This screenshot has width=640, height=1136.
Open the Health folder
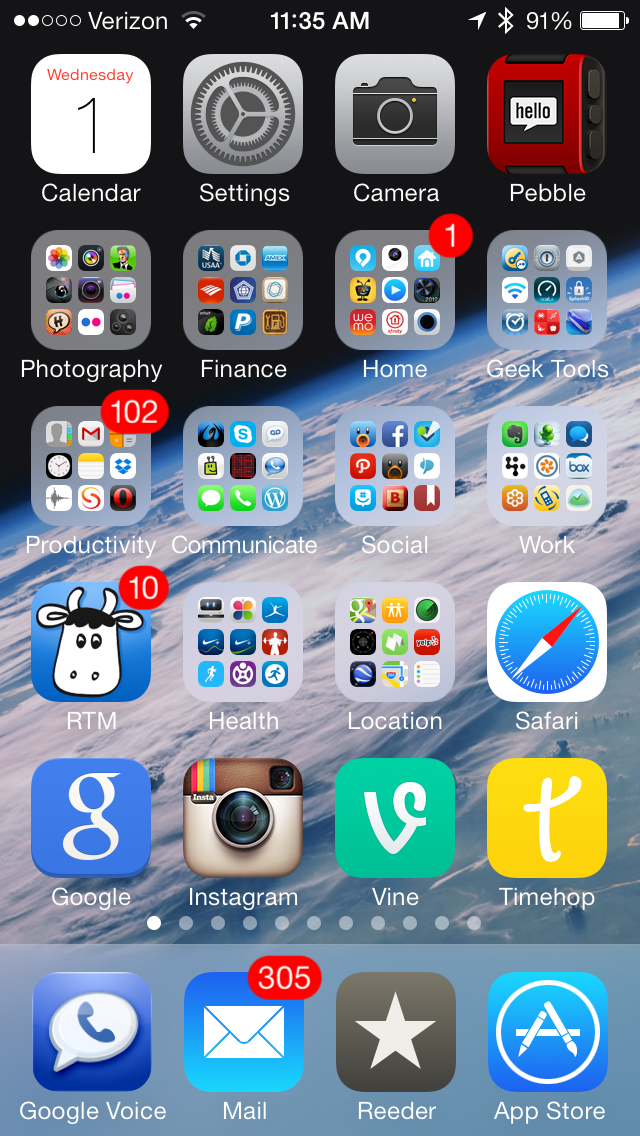[243, 642]
